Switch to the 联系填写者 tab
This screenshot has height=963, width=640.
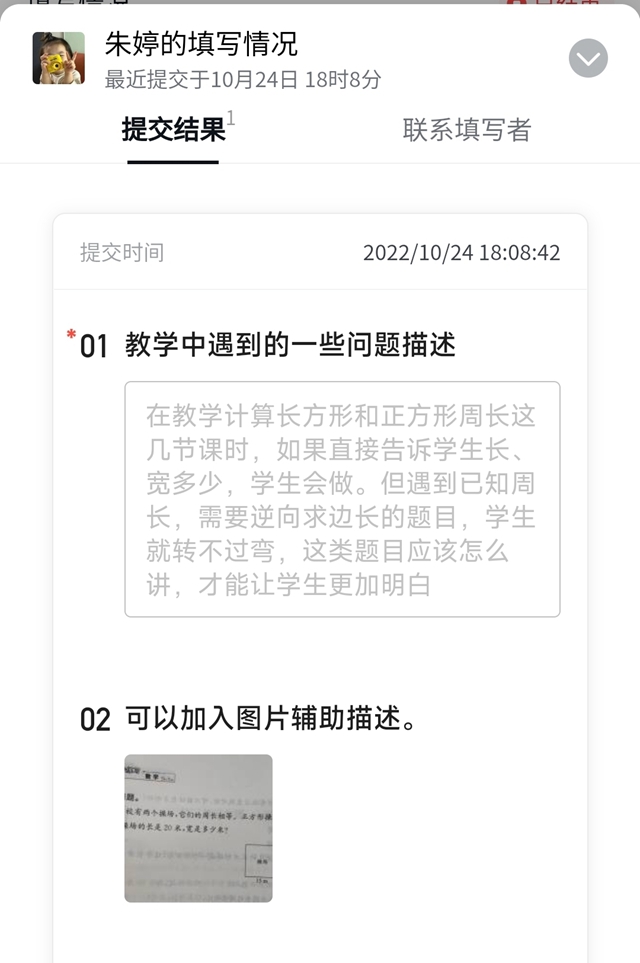coord(466,130)
